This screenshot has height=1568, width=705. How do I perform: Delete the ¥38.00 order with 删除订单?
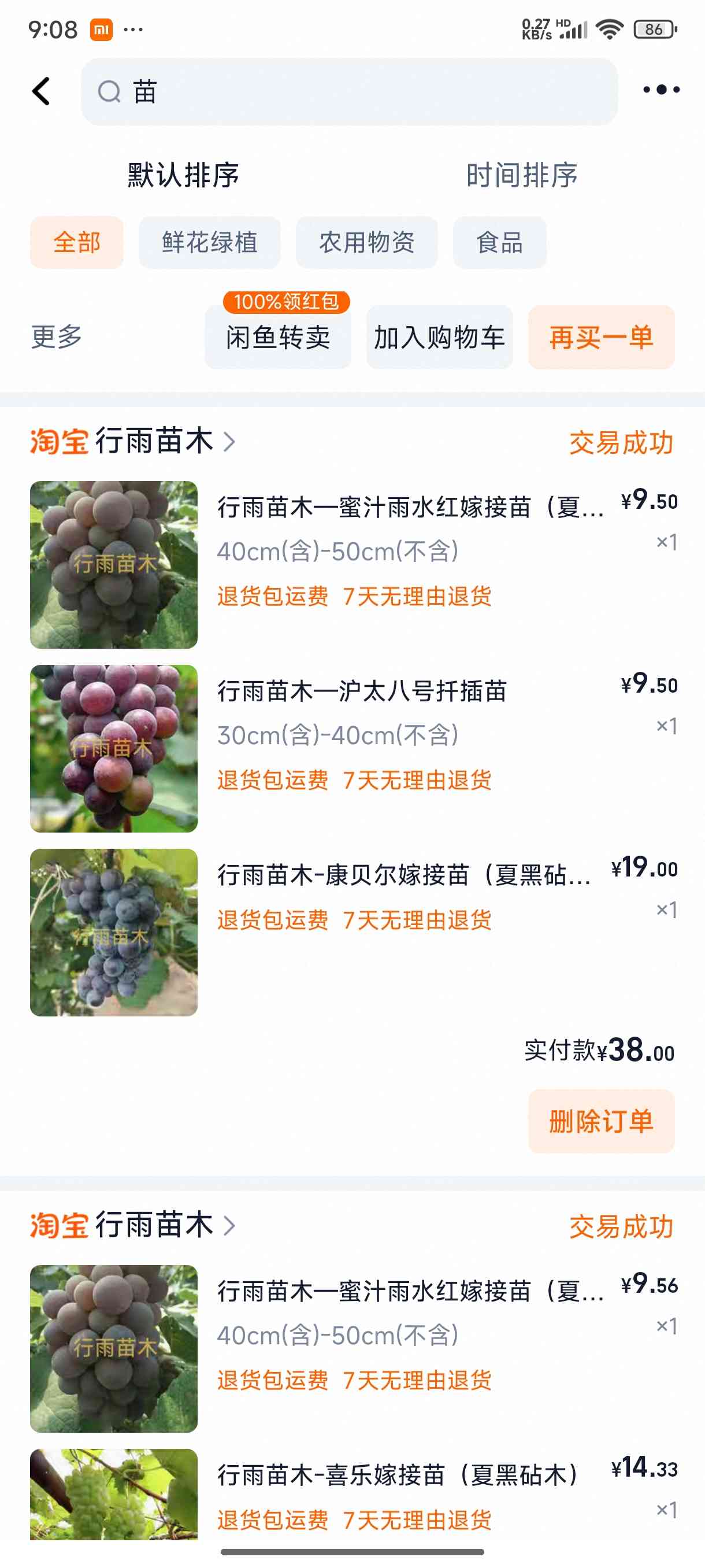[x=601, y=1120]
